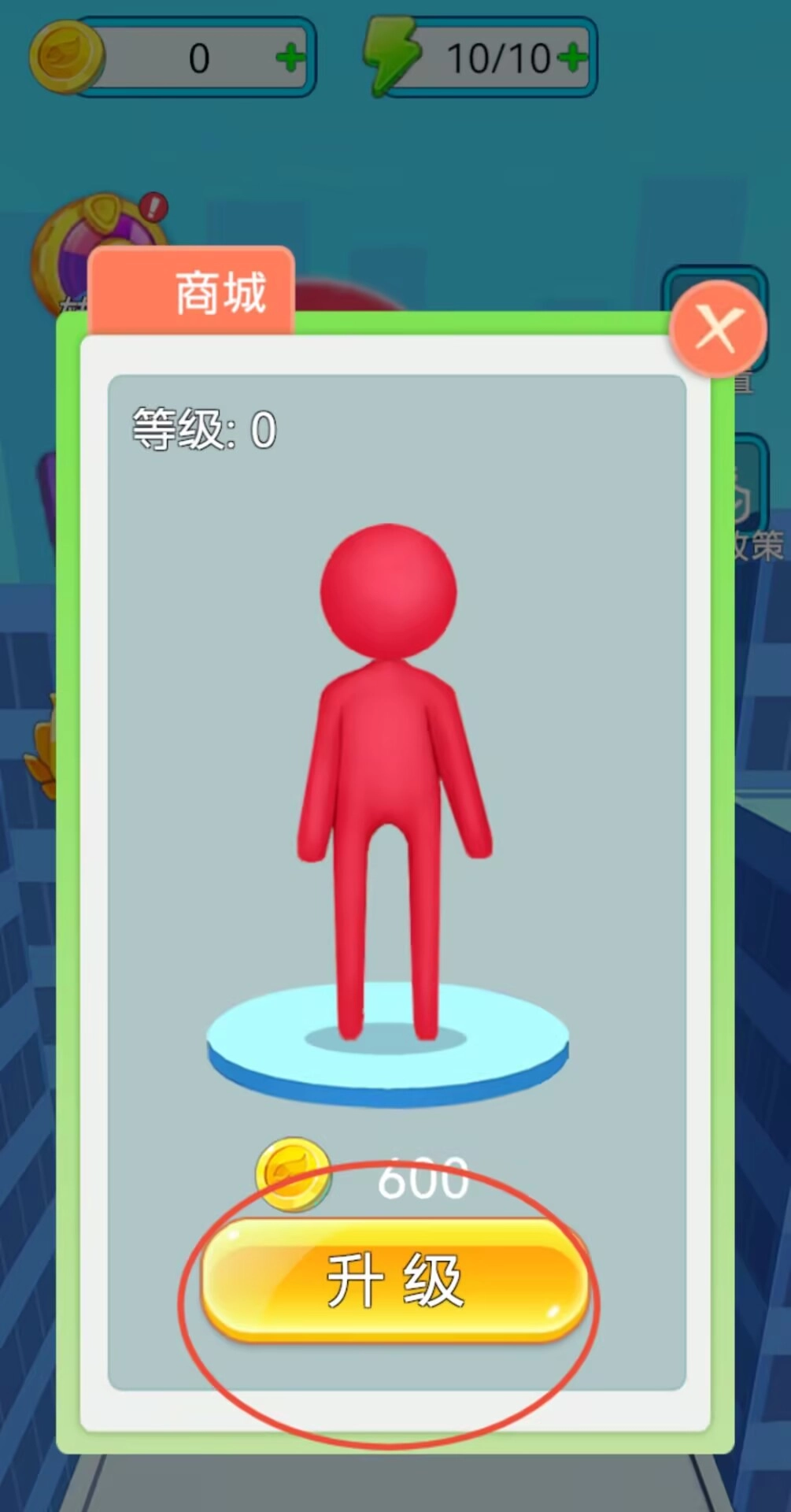Add more coins with the plus icon

(290, 57)
